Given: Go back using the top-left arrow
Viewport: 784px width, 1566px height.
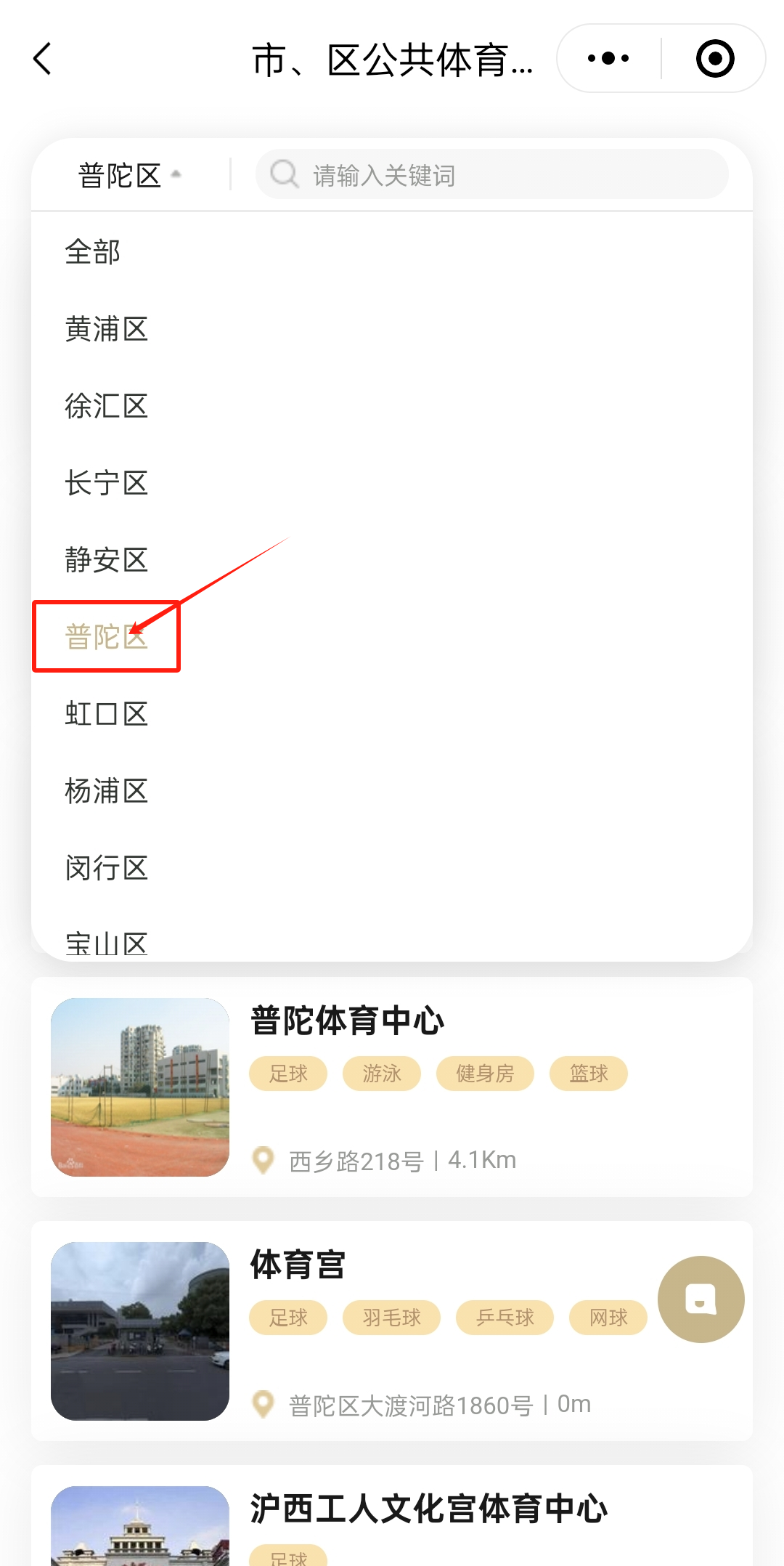Looking at the screenshot, I should [x=44, y=59].
